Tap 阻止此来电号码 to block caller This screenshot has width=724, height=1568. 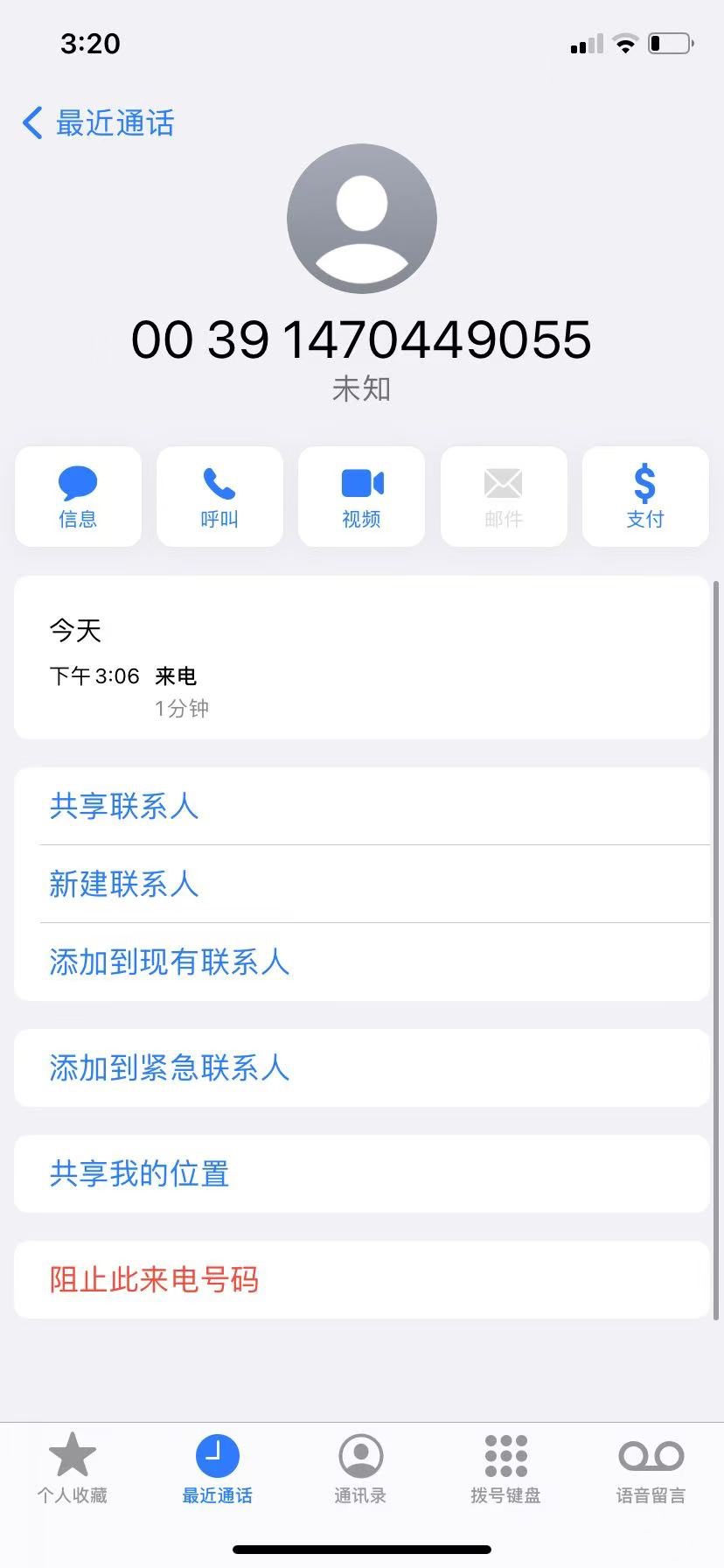coord(154,1279)
